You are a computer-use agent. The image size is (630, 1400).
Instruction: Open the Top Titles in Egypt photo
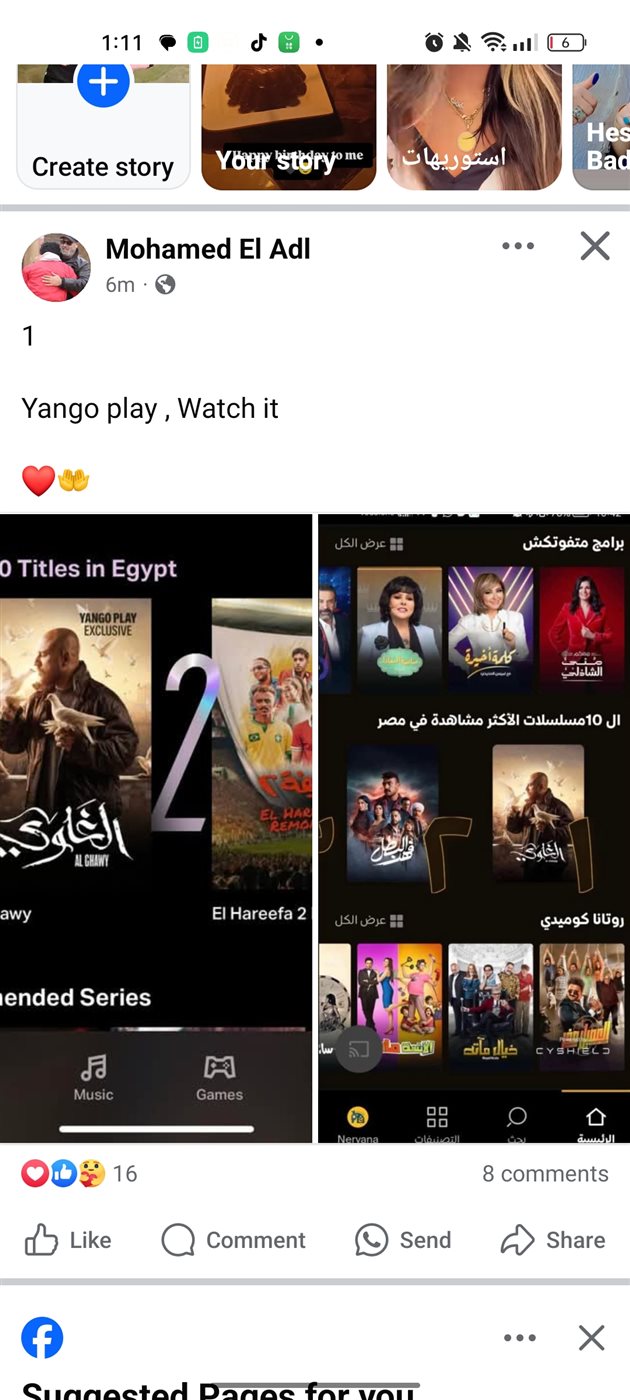coord(156,828)
